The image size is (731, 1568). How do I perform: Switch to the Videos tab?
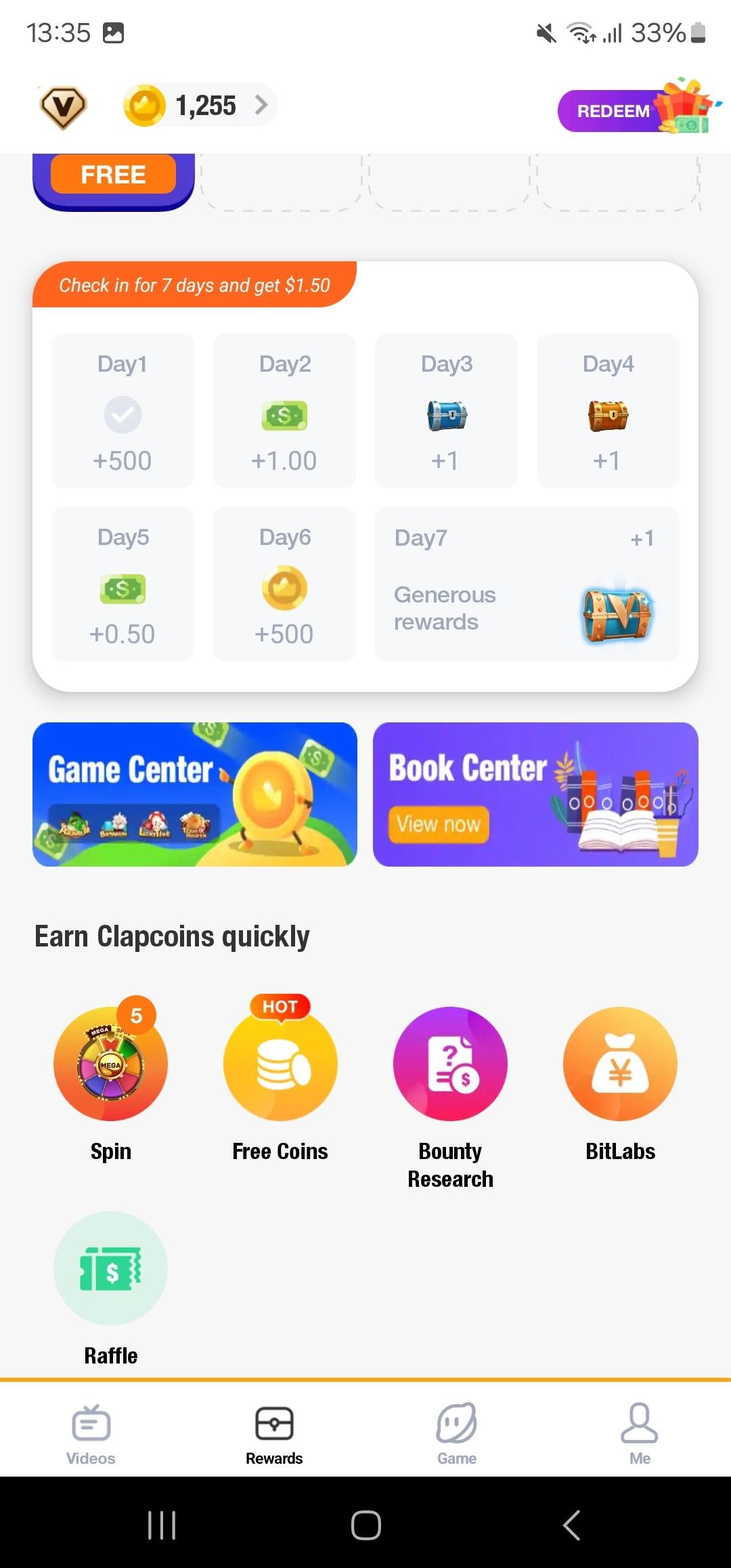click(x=91, y=1434)
